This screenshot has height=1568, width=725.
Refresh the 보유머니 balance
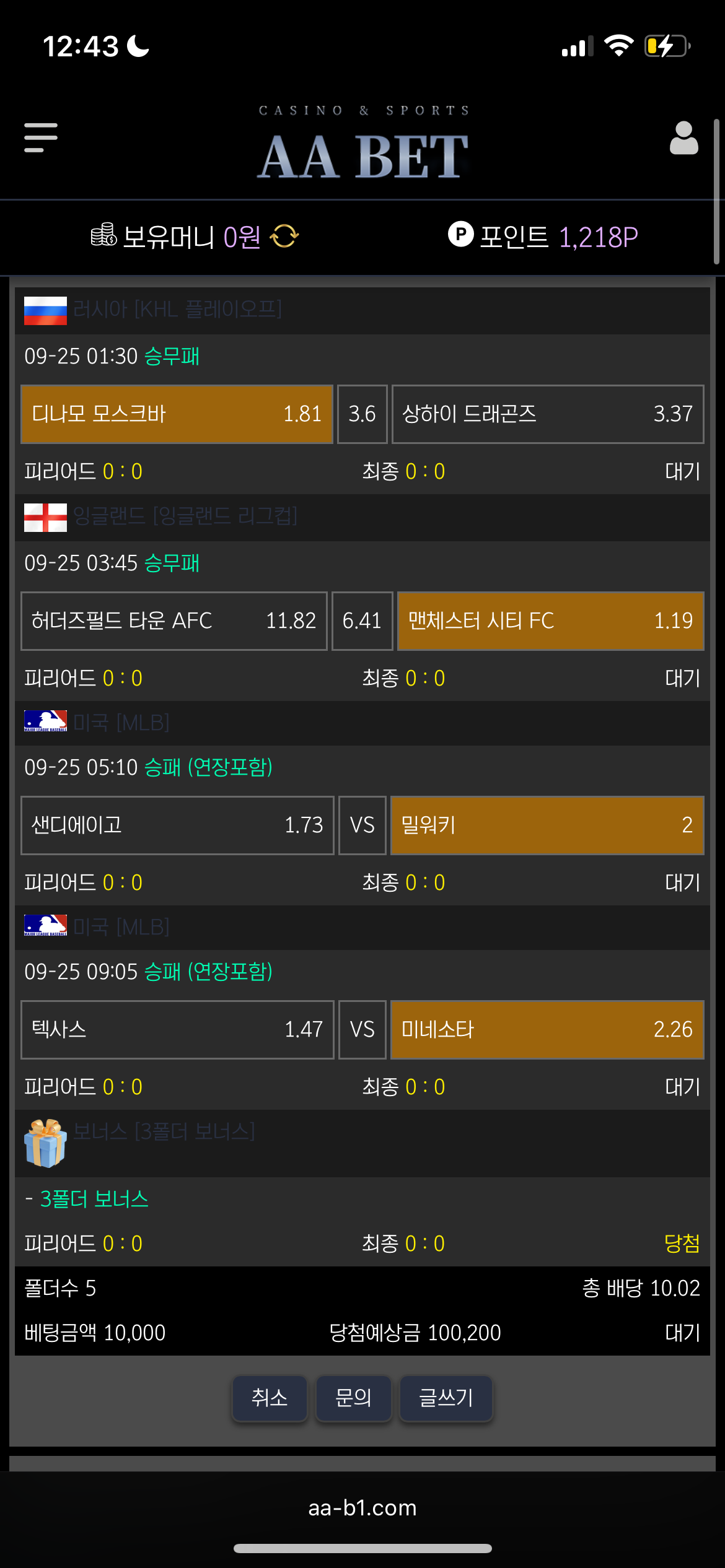point(284,237)
